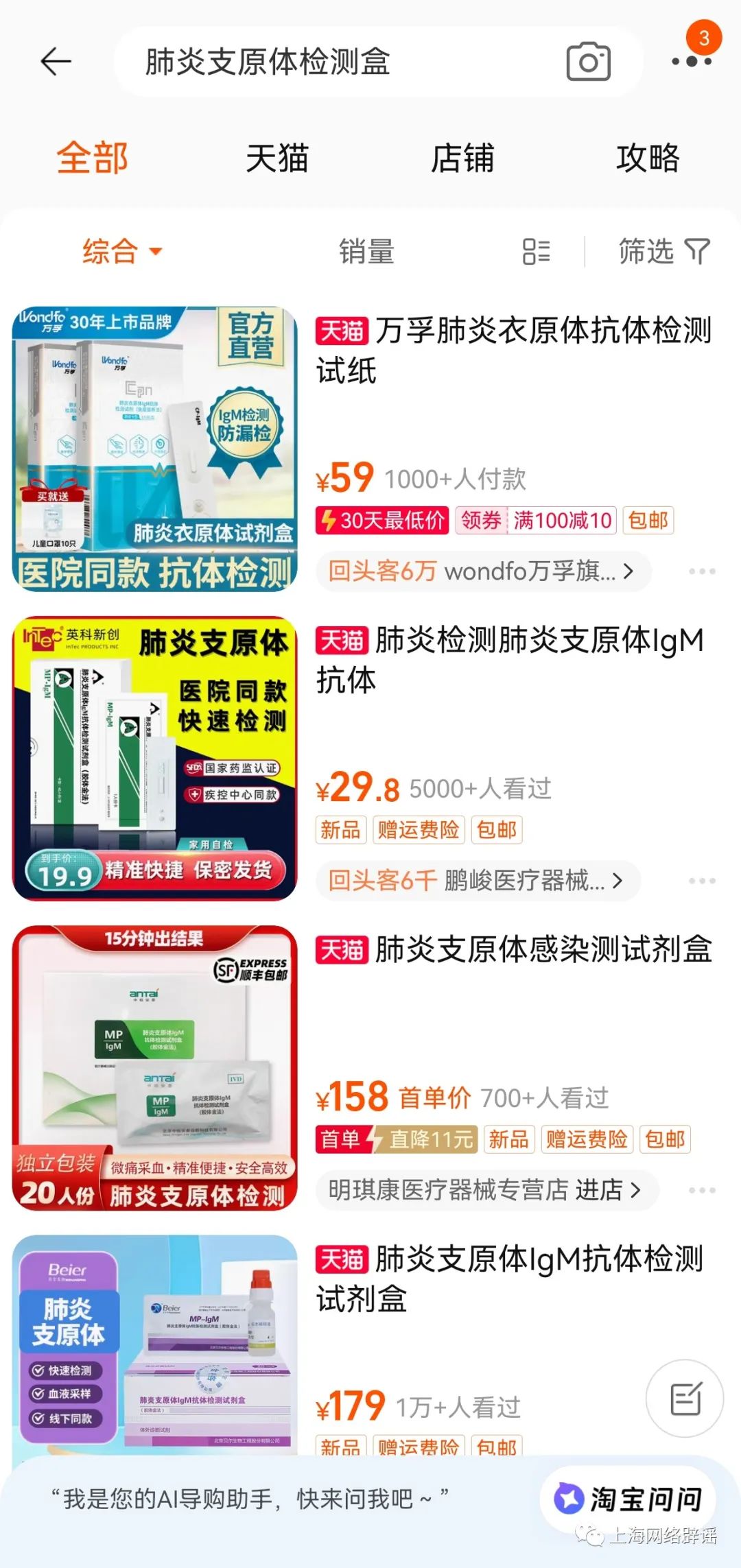
Task: Toggle the list/grid layout icon
Action: coord(536,252)
